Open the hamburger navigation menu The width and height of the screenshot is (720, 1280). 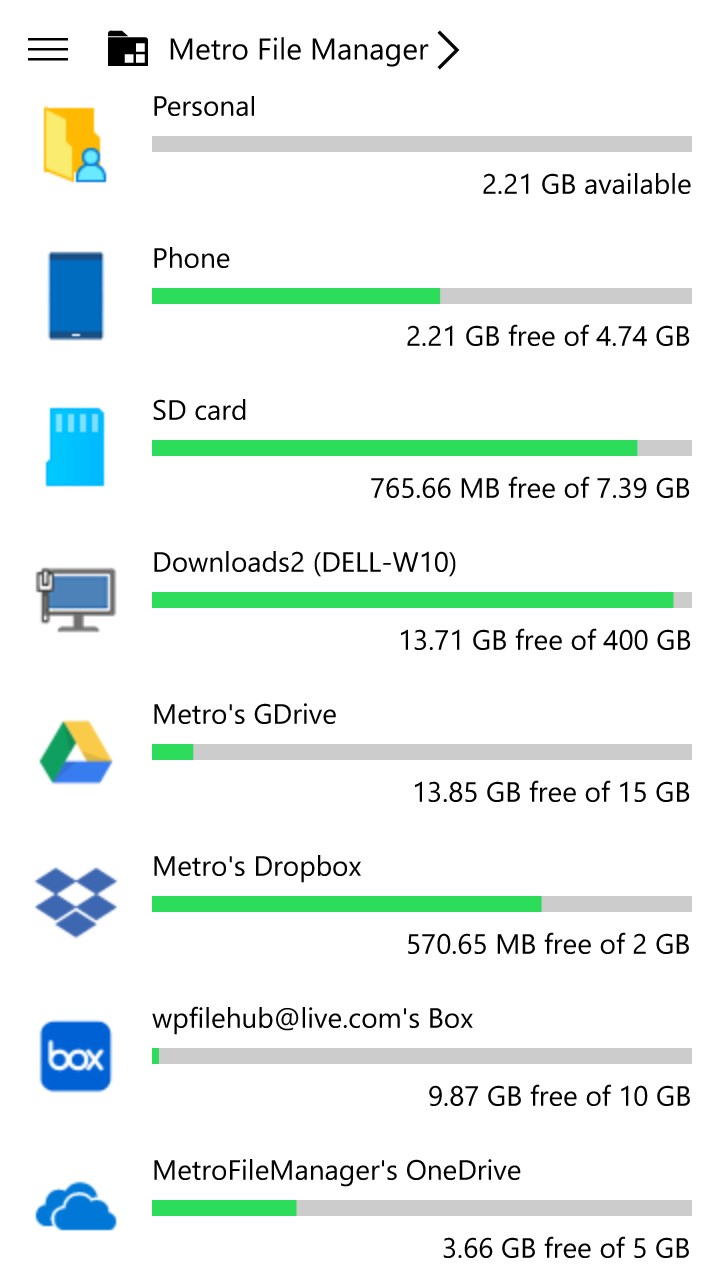47,49
